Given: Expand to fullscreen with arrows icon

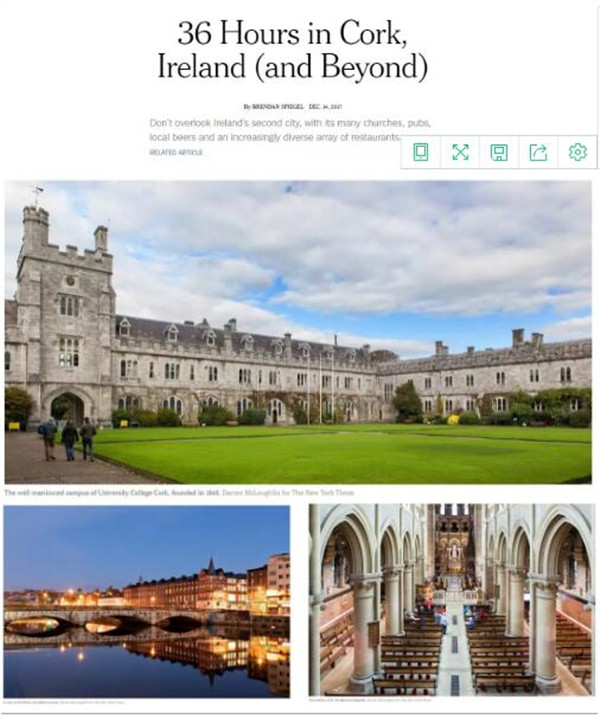Looking at the screenshot, I should coord(460,152).
